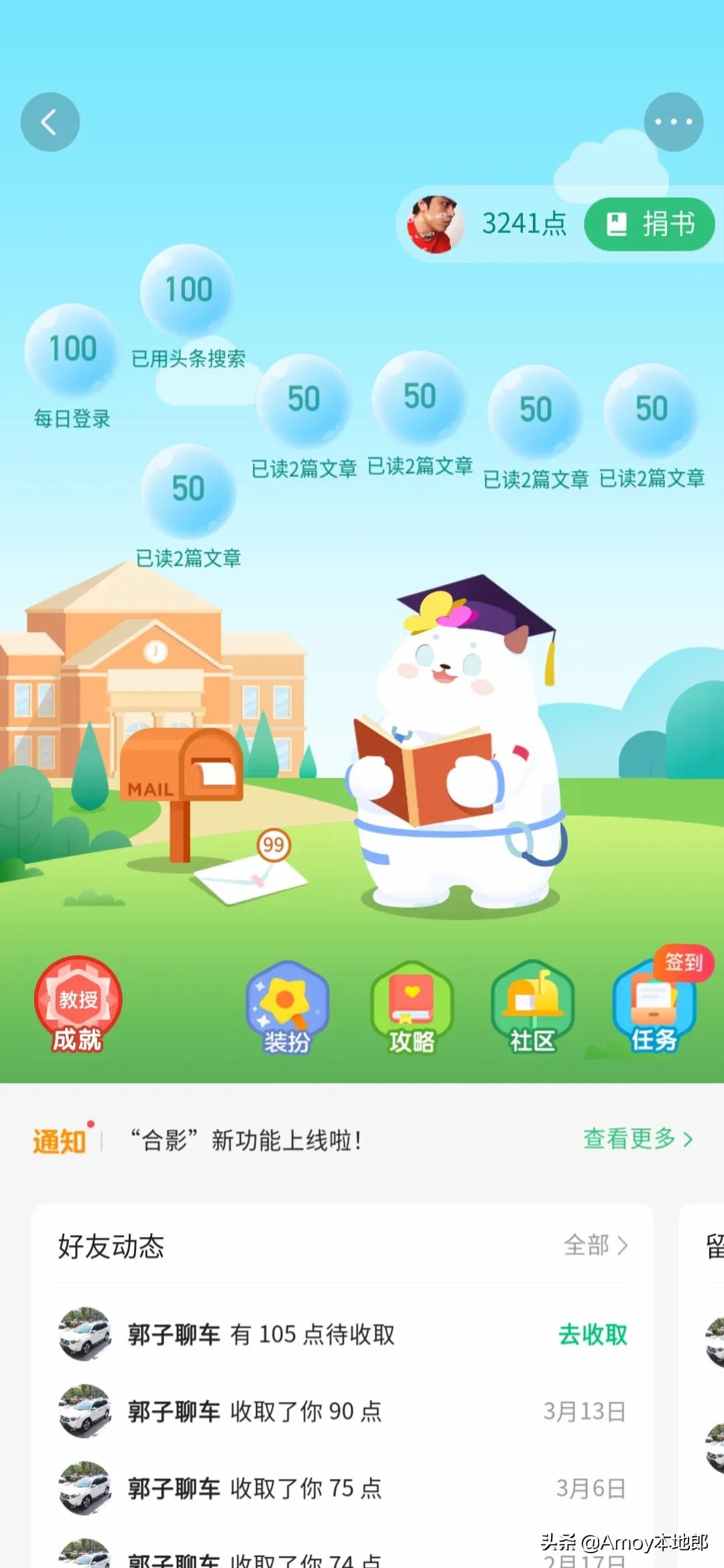The image size is (724, 1568).
Task: Open 郭子聊车 收取了你 75 点 entry
Action: (x=255, y=1488)
